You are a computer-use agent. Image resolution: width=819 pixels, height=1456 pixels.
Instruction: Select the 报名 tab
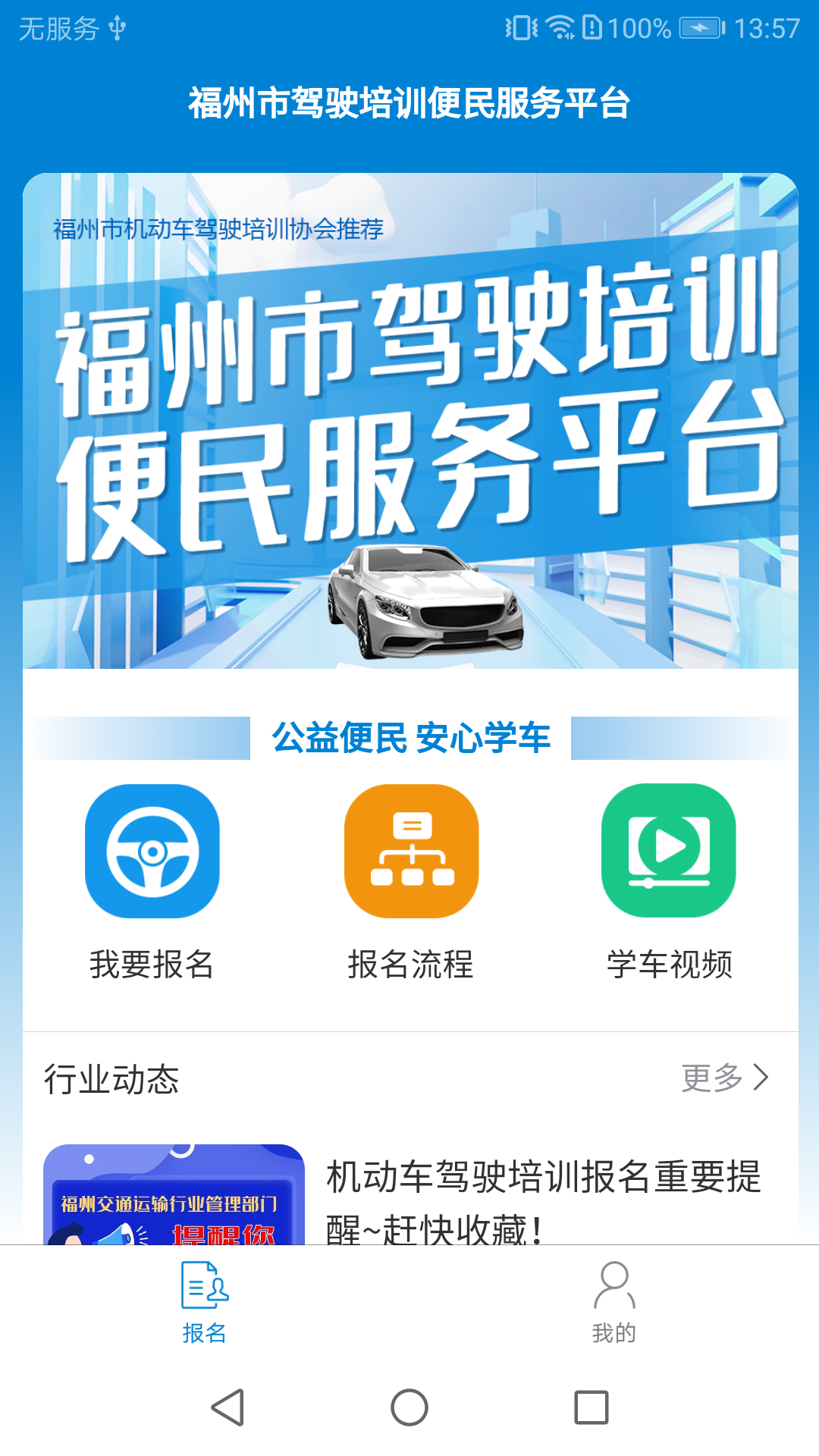(205, 1302)
